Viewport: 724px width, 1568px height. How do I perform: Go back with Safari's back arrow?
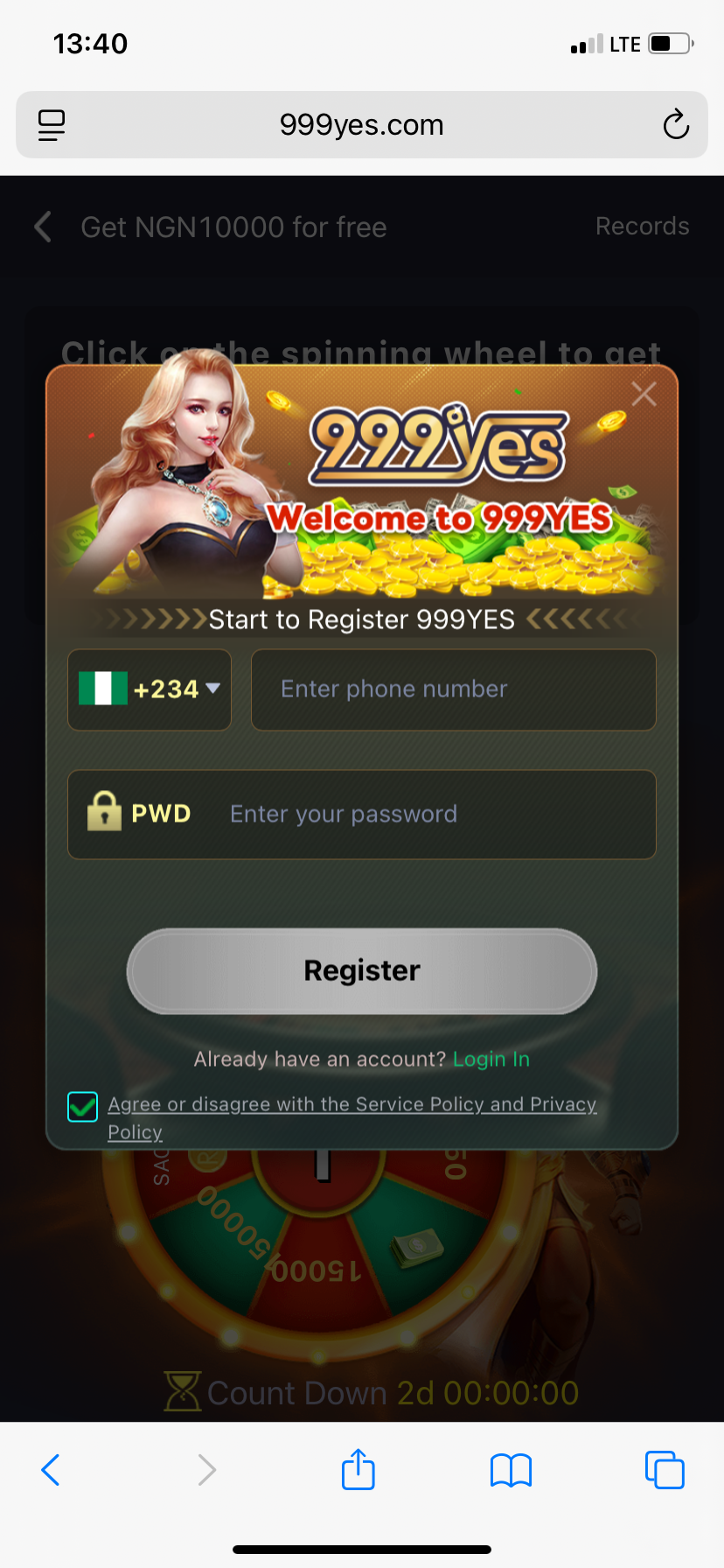pos(51,1470)
